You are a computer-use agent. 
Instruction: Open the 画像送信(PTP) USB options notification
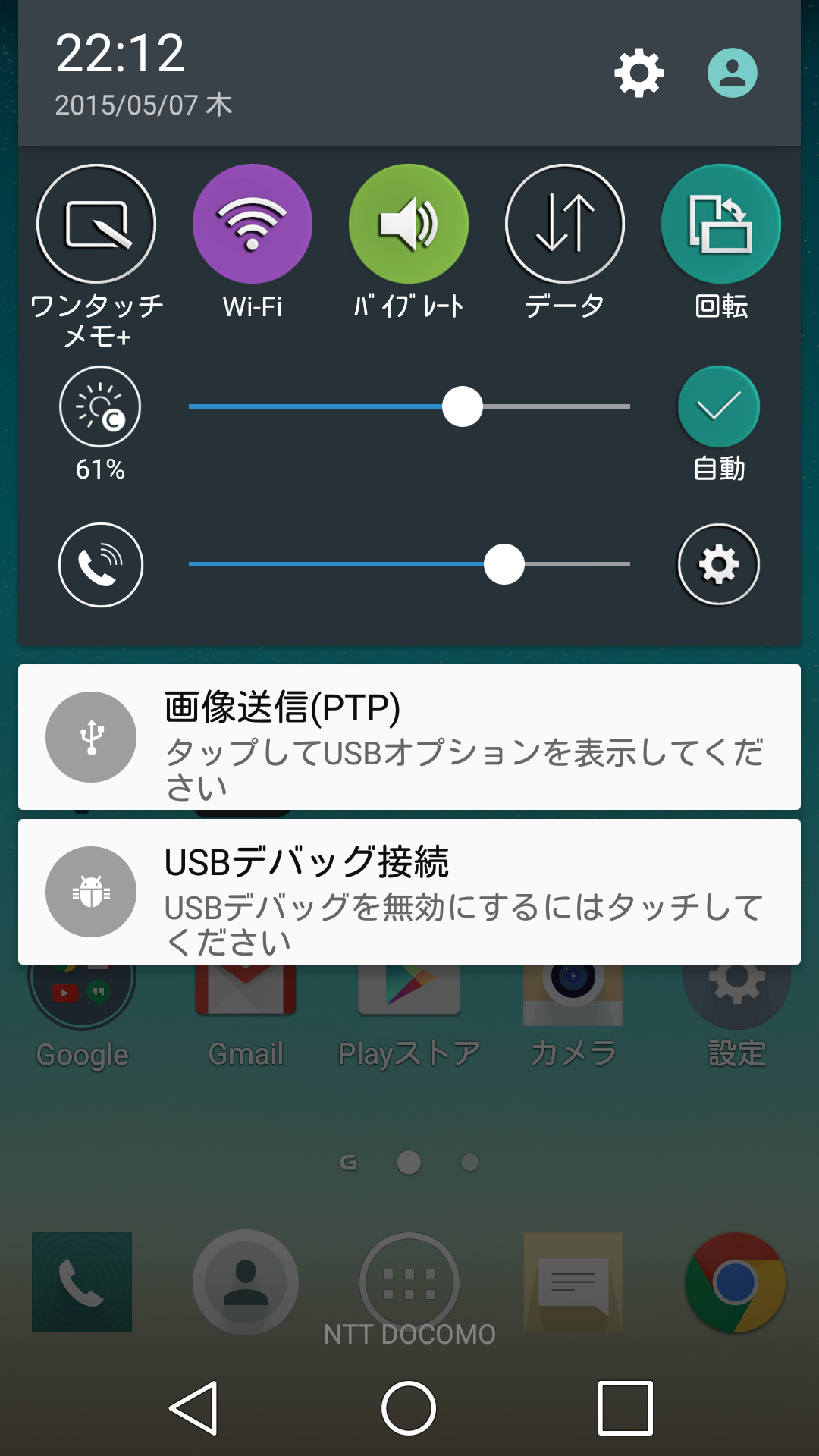tap(409, 737)
